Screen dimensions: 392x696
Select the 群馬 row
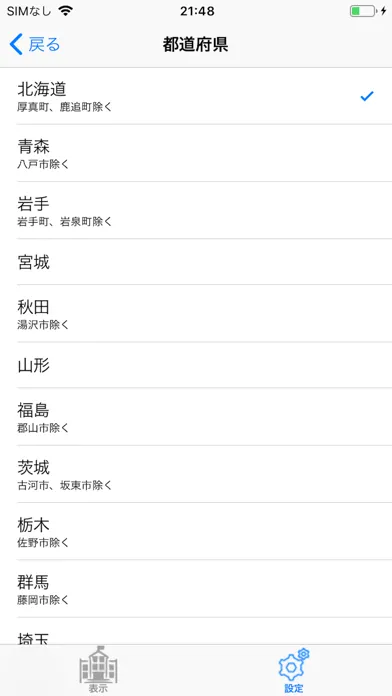tap(196, 589)
